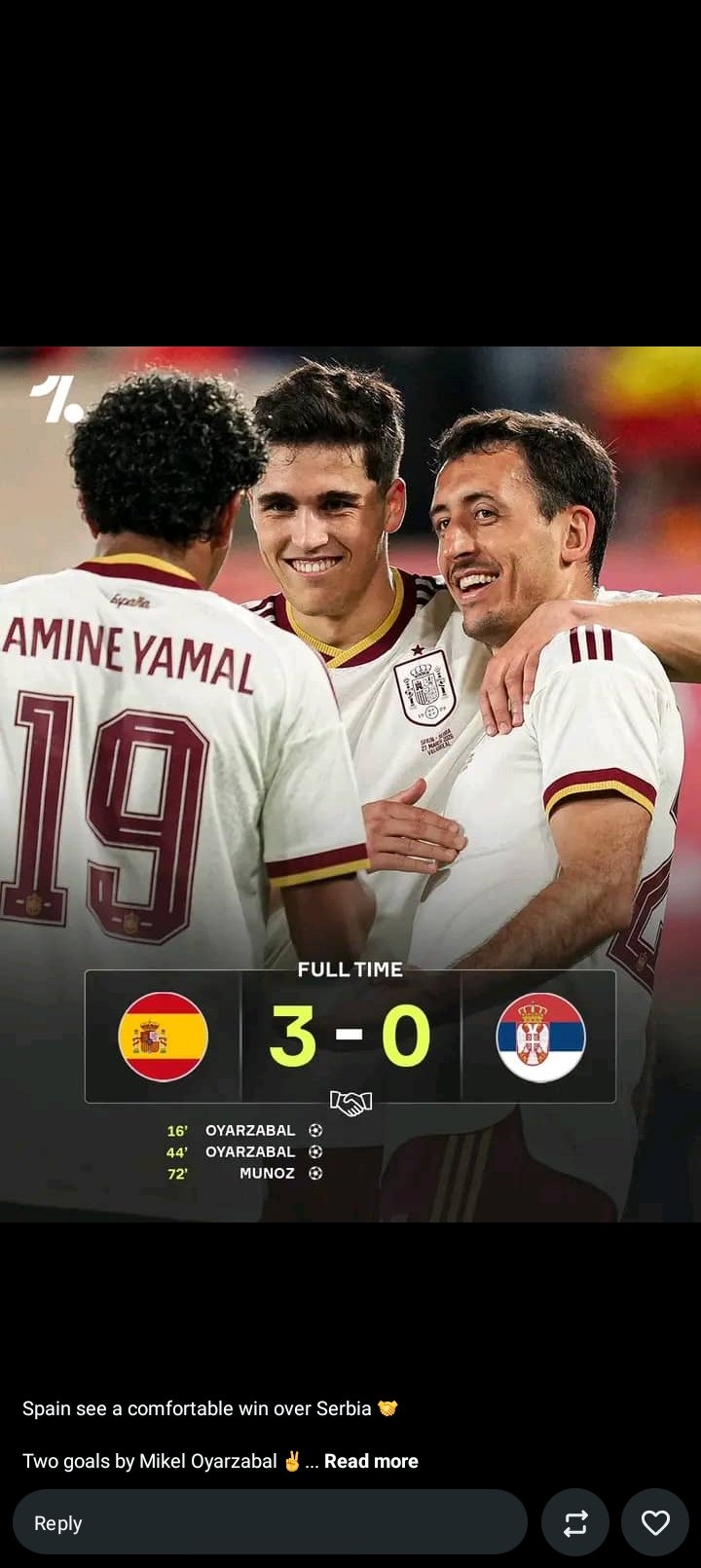Open the Spain 3-0 Serbia match image
Screen dimensions: 701x1568
point(350,784)
